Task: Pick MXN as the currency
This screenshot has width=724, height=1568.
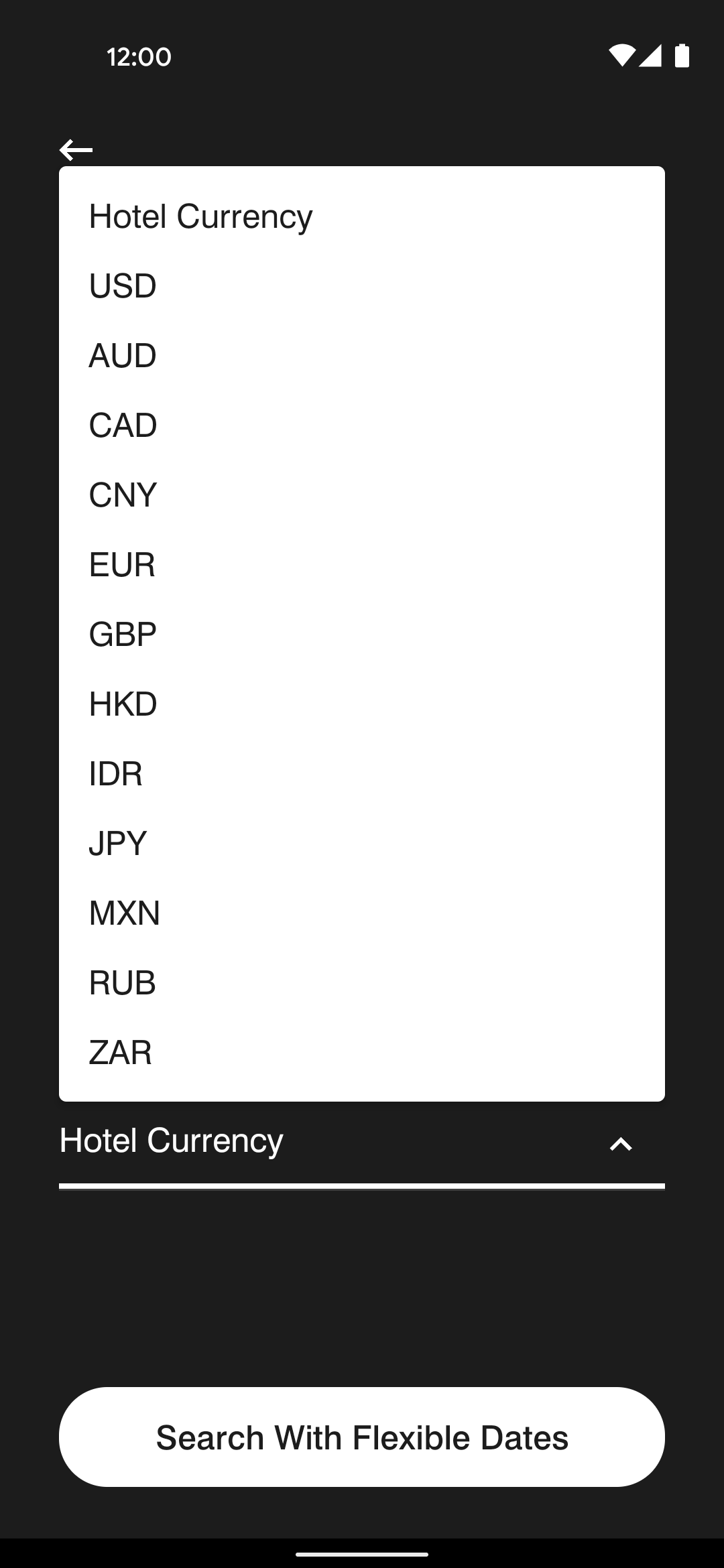Action: (x=362, y=913)
